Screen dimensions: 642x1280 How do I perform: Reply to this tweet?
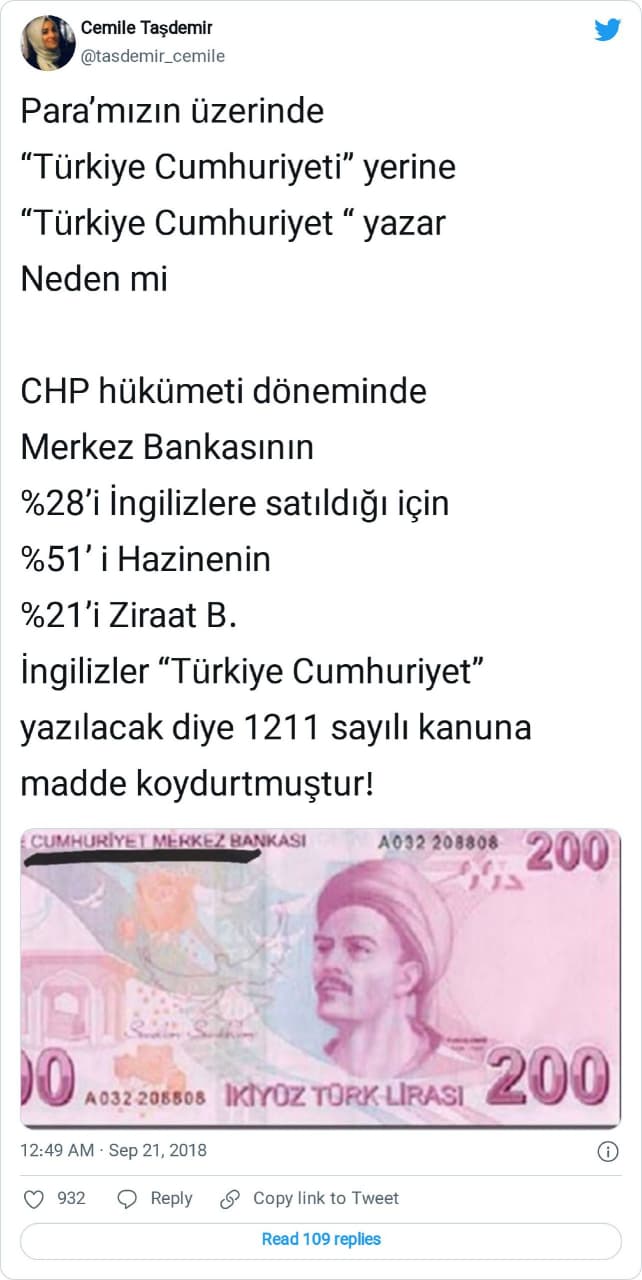point(156,1198)
